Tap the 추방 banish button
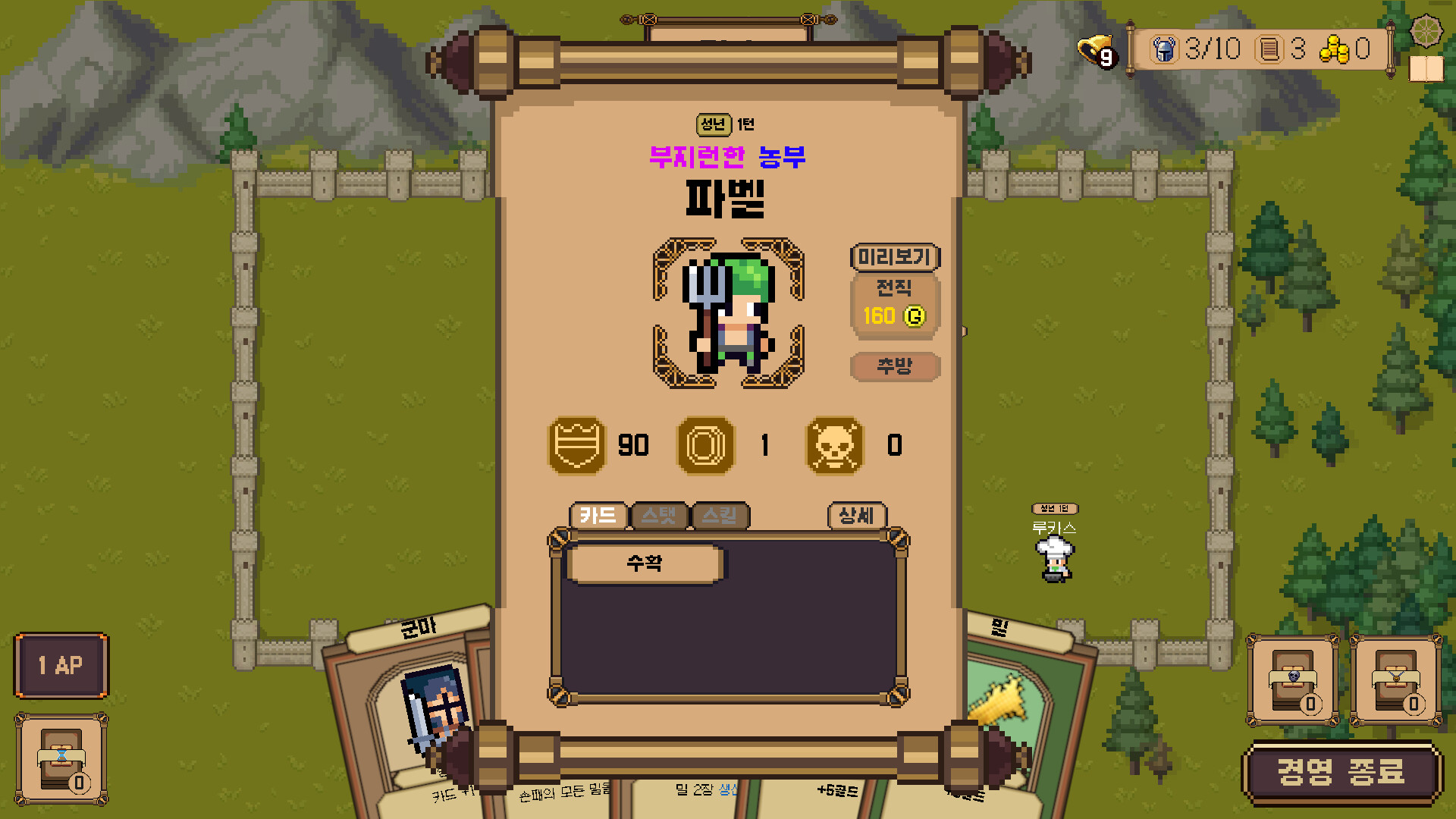Image resolution: width=1456 pixels, height=819 pixels. point(895,366)
